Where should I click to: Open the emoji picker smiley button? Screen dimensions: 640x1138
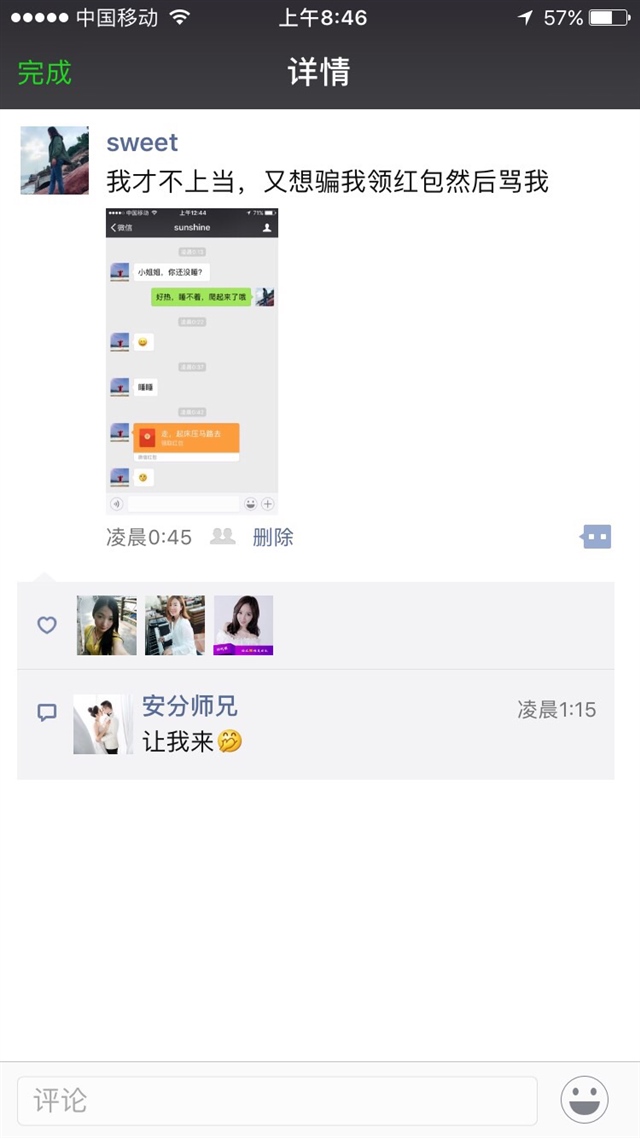[x=585, y=1101]
